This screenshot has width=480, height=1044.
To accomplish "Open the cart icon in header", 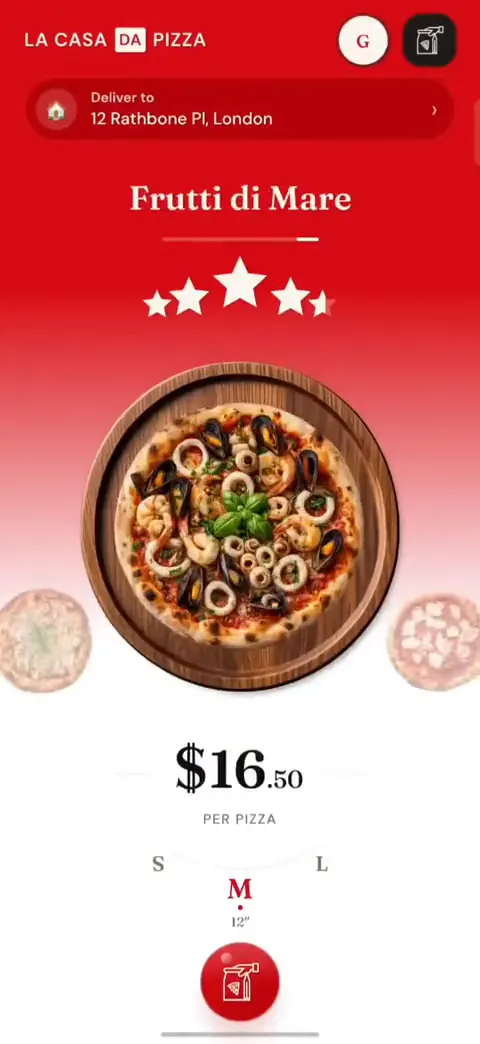I will [x=429, y=40].
